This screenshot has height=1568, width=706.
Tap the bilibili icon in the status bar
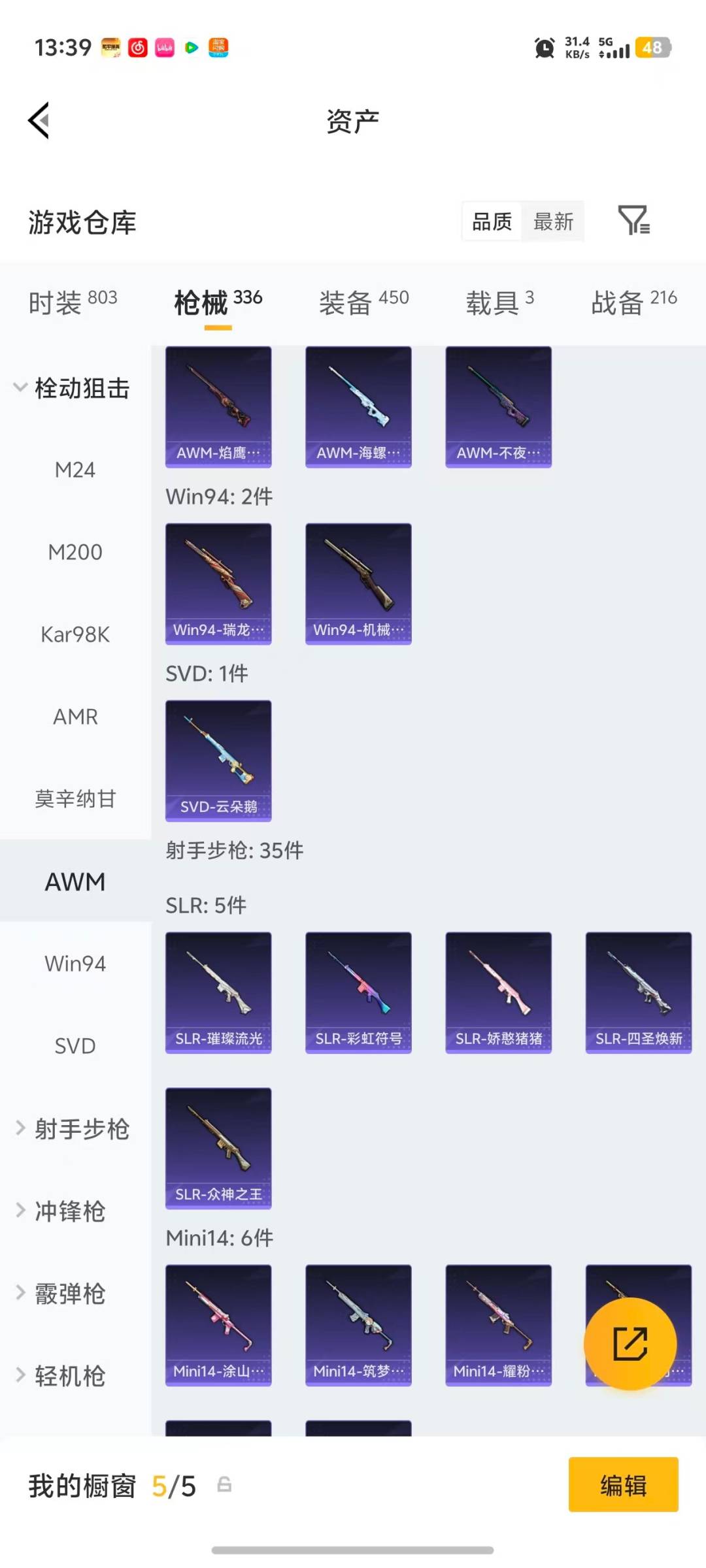pos(163,47)
